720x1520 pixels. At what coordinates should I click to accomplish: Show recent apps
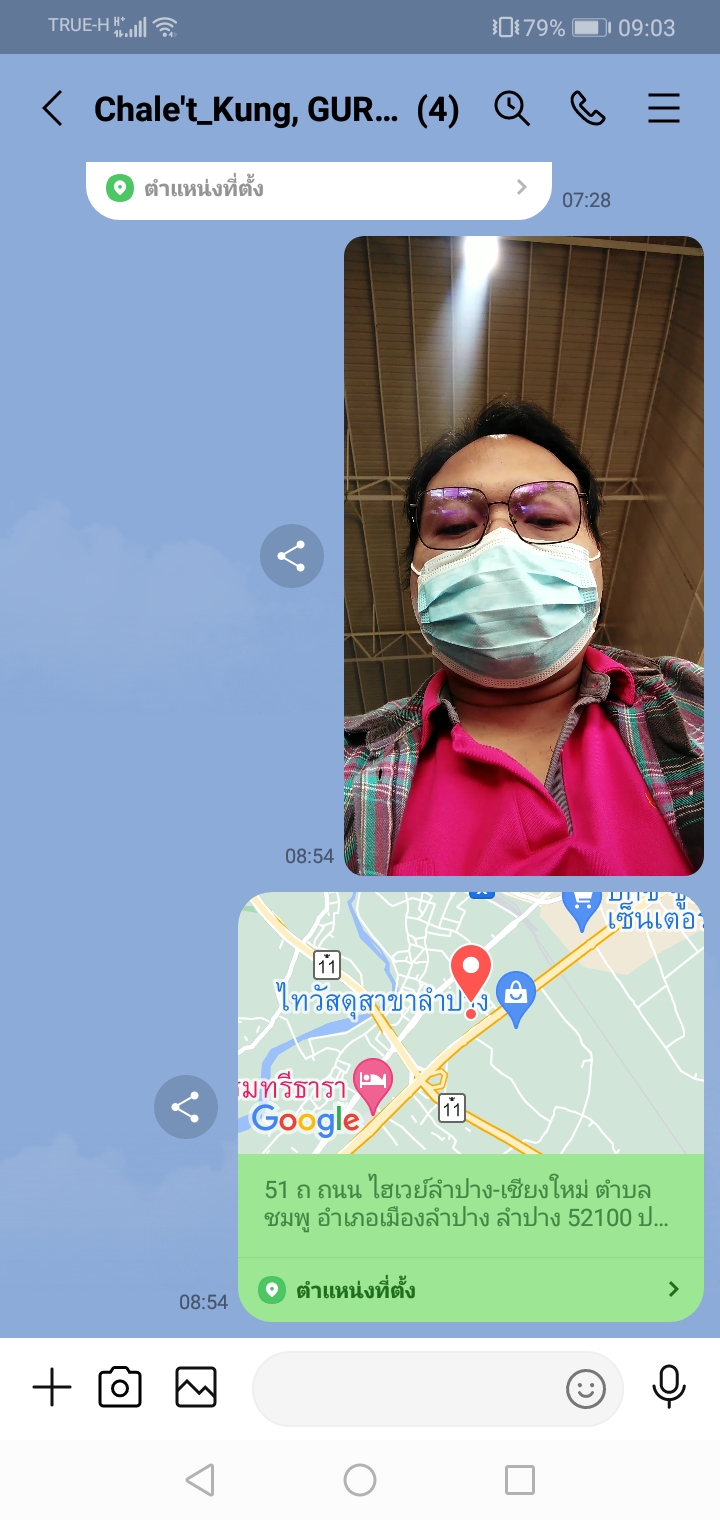[x=520, y=1480]
